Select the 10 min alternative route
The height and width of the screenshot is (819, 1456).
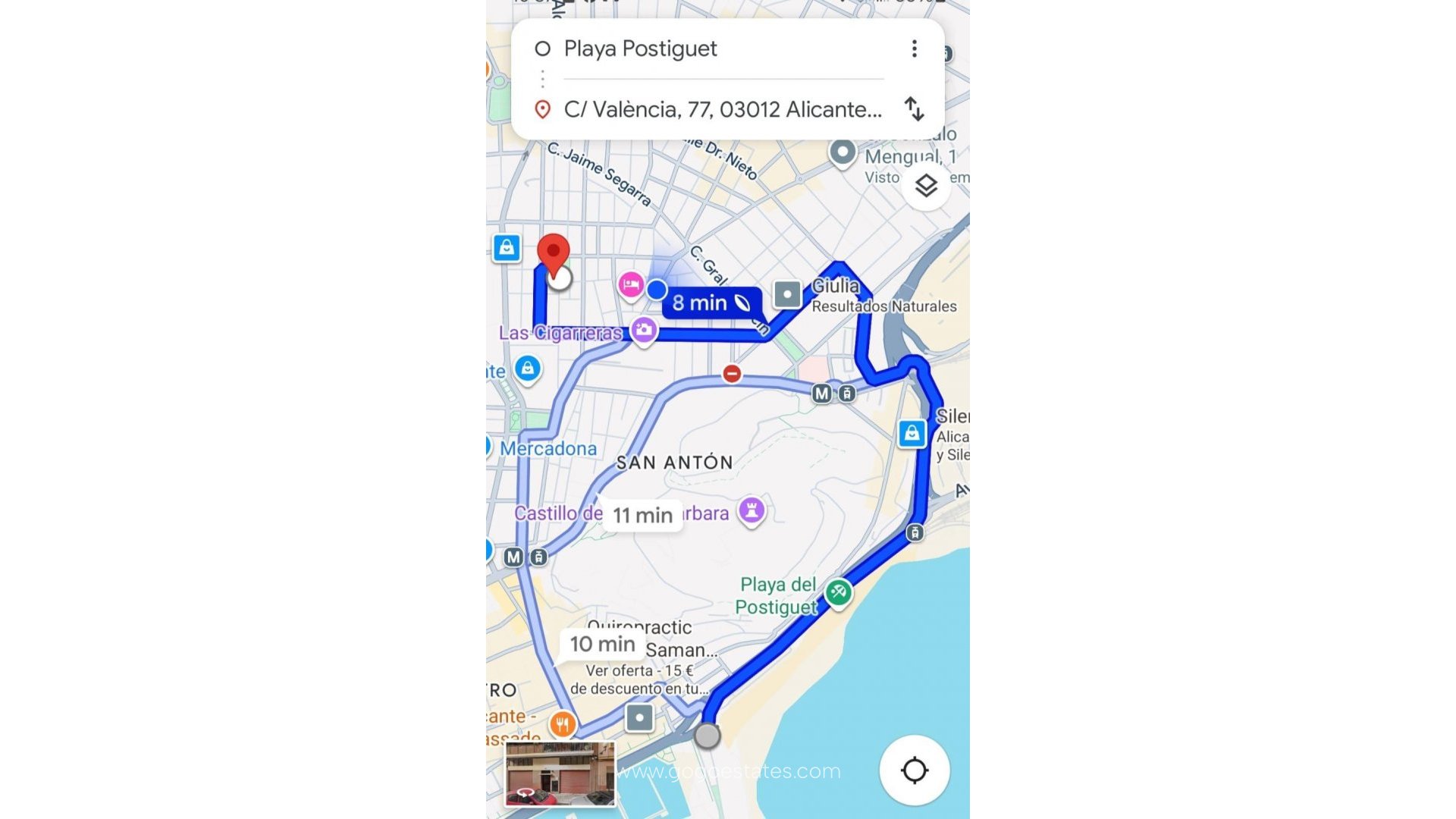tap(602, 645)
